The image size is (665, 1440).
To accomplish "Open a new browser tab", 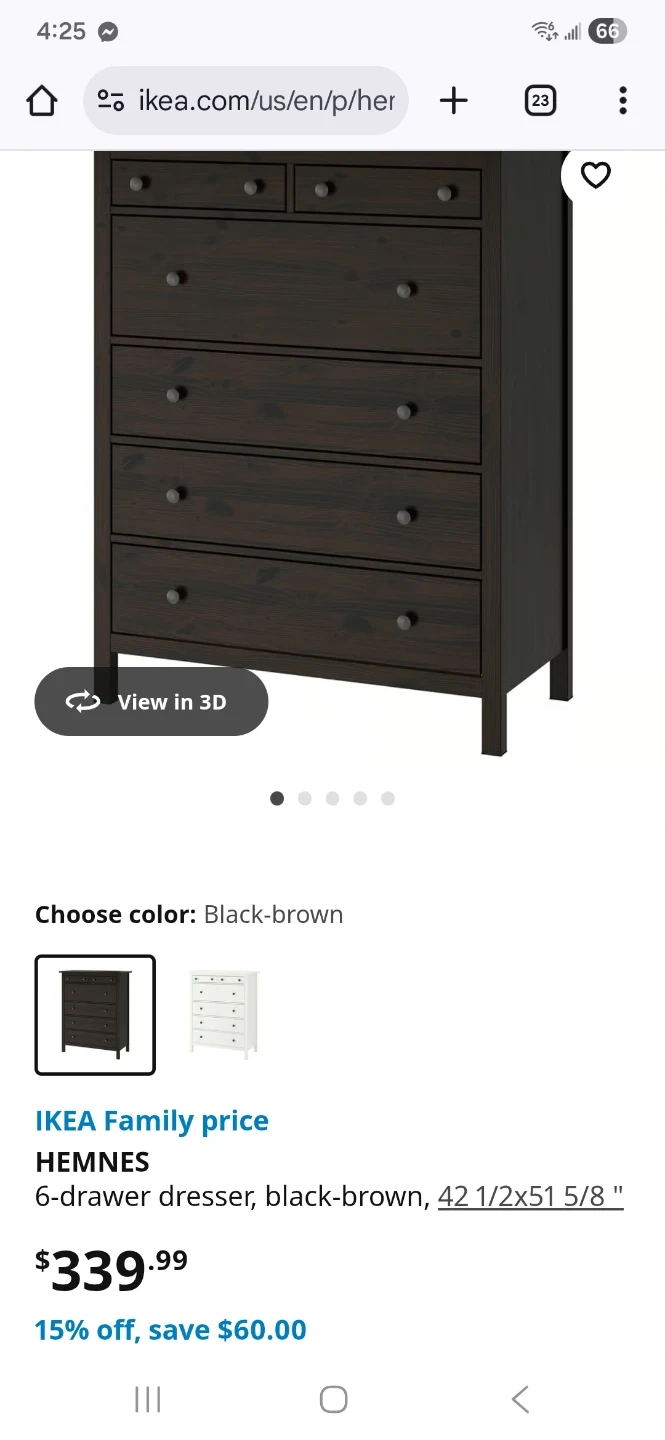I will (x=454, y=100).
